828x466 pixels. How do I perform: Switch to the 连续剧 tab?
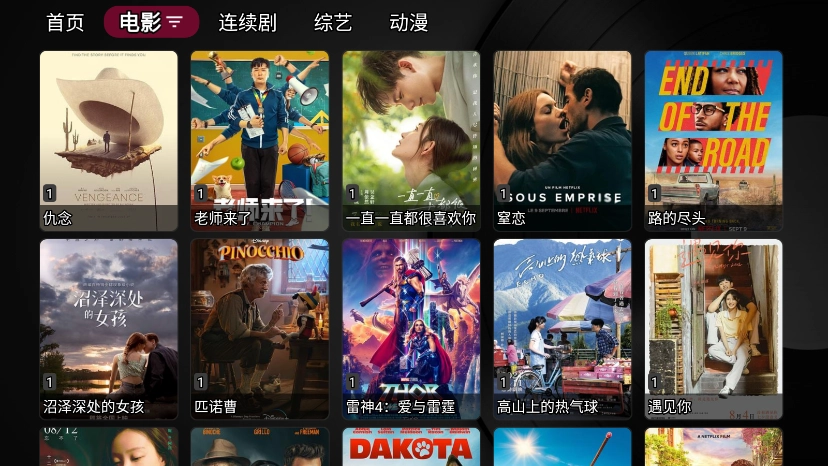pos(248,22)
